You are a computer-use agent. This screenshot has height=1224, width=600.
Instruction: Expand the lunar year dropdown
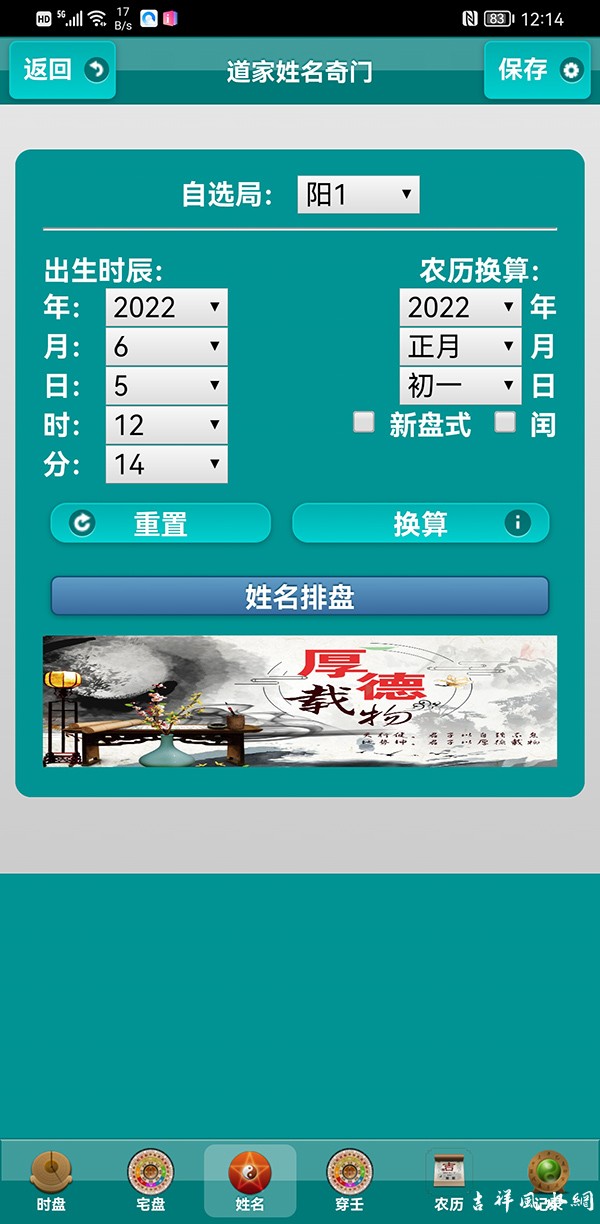(460, 307)
